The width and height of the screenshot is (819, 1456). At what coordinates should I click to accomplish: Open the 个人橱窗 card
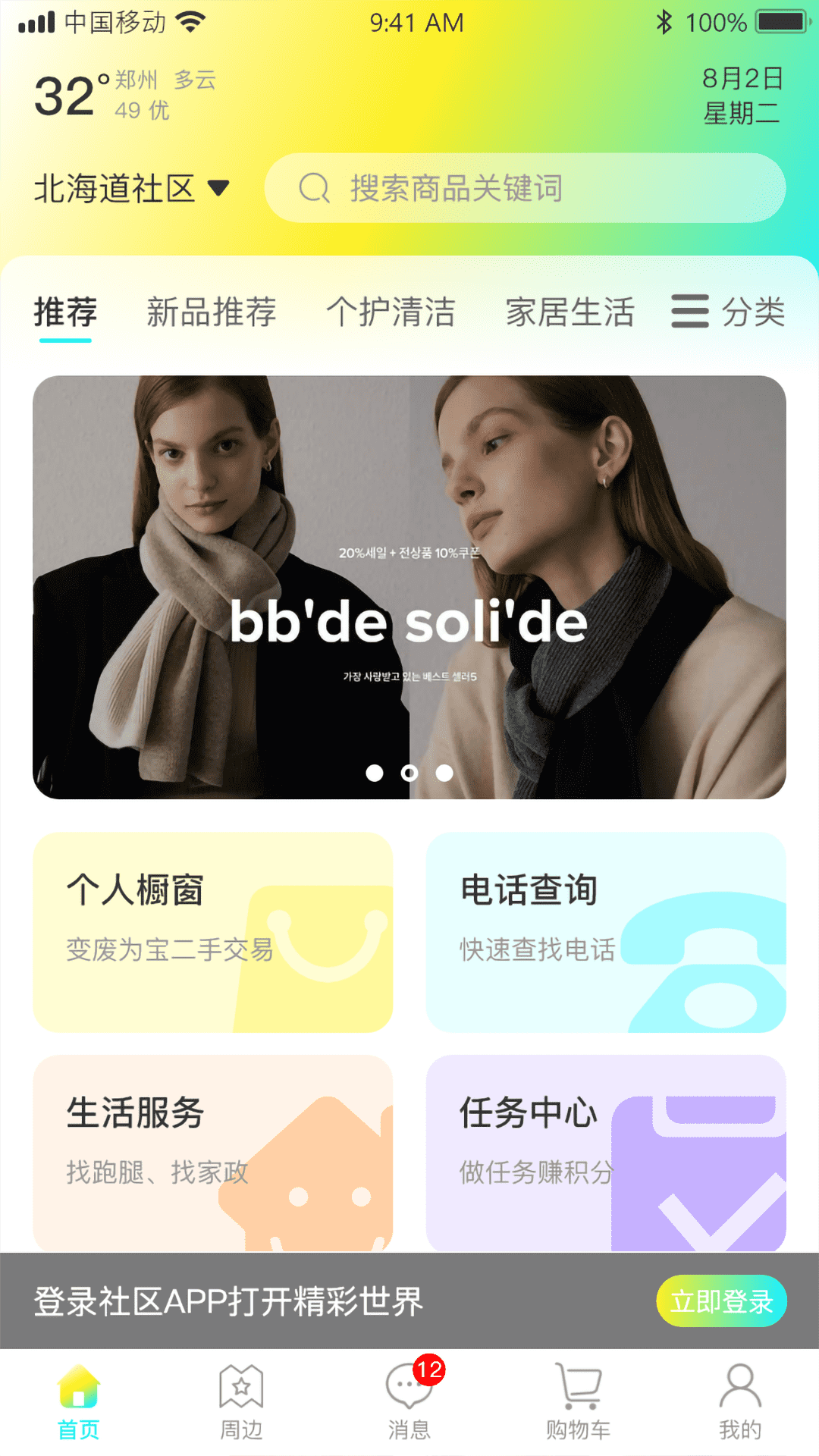(212, 932)
